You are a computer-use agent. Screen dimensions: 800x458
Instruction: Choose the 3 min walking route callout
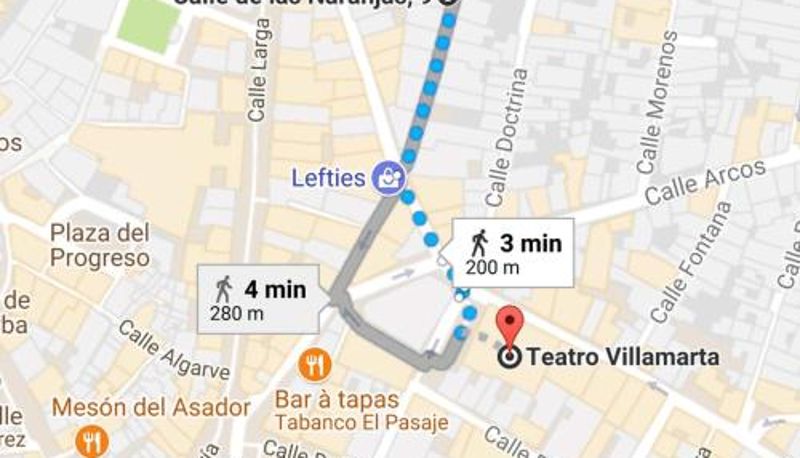[513, 252]
